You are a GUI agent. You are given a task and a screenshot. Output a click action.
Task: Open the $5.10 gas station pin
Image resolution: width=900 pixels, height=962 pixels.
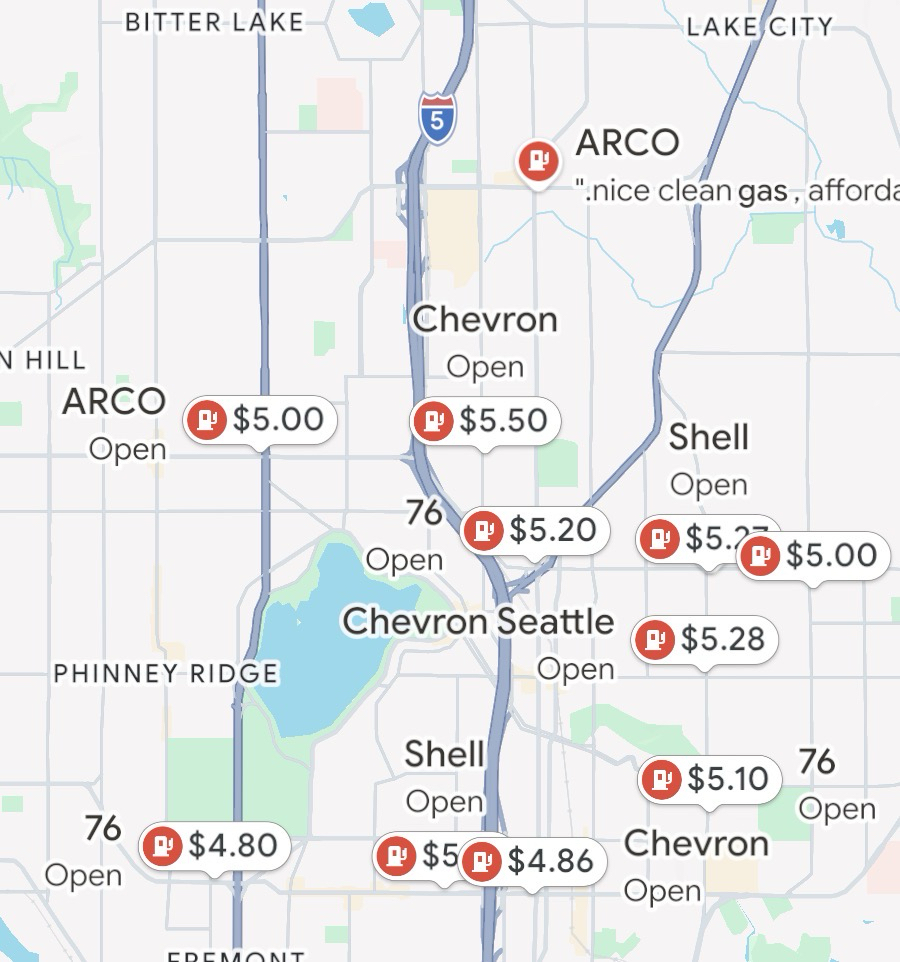pyautogui.click(x=709, y=778)
